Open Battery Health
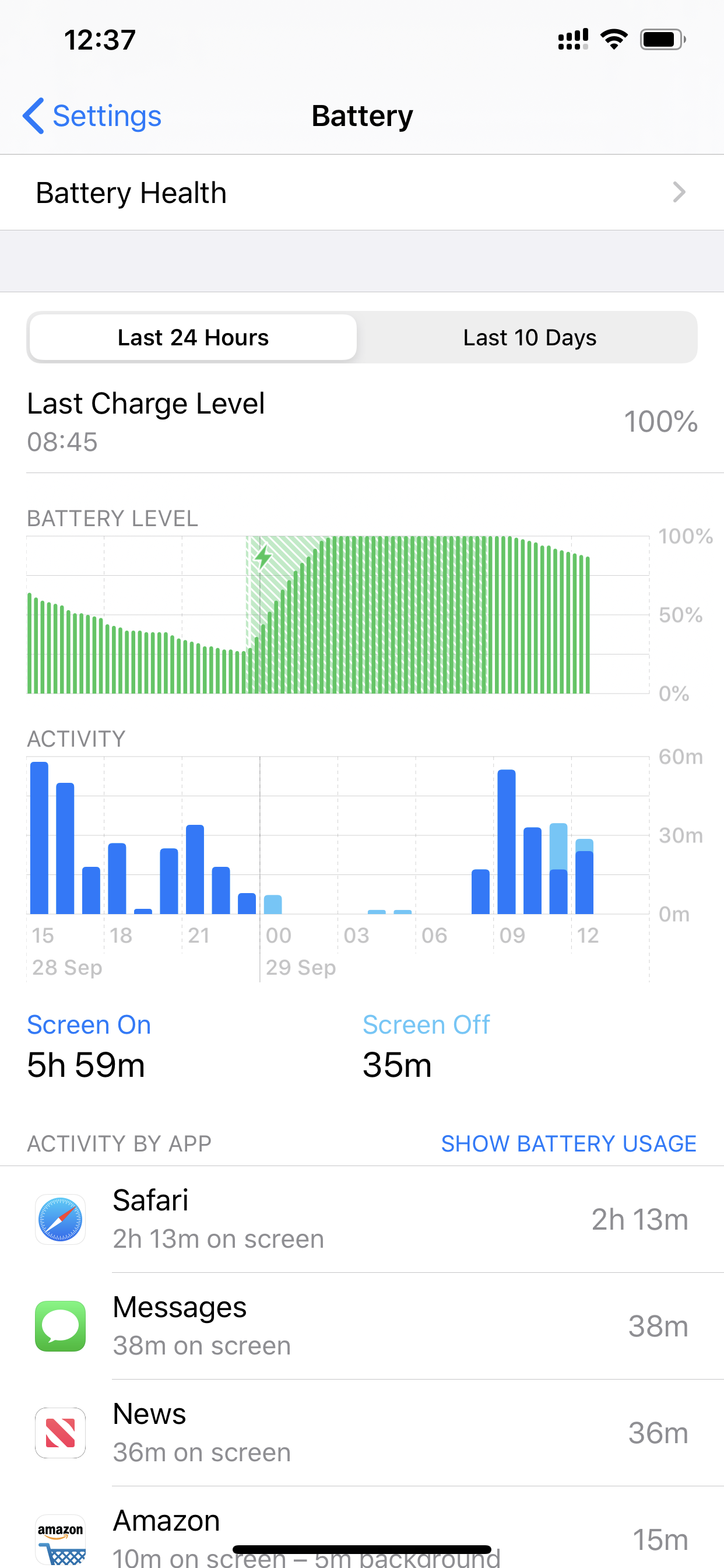Screen dimensions: 724x1568 [x=362, y=192]
